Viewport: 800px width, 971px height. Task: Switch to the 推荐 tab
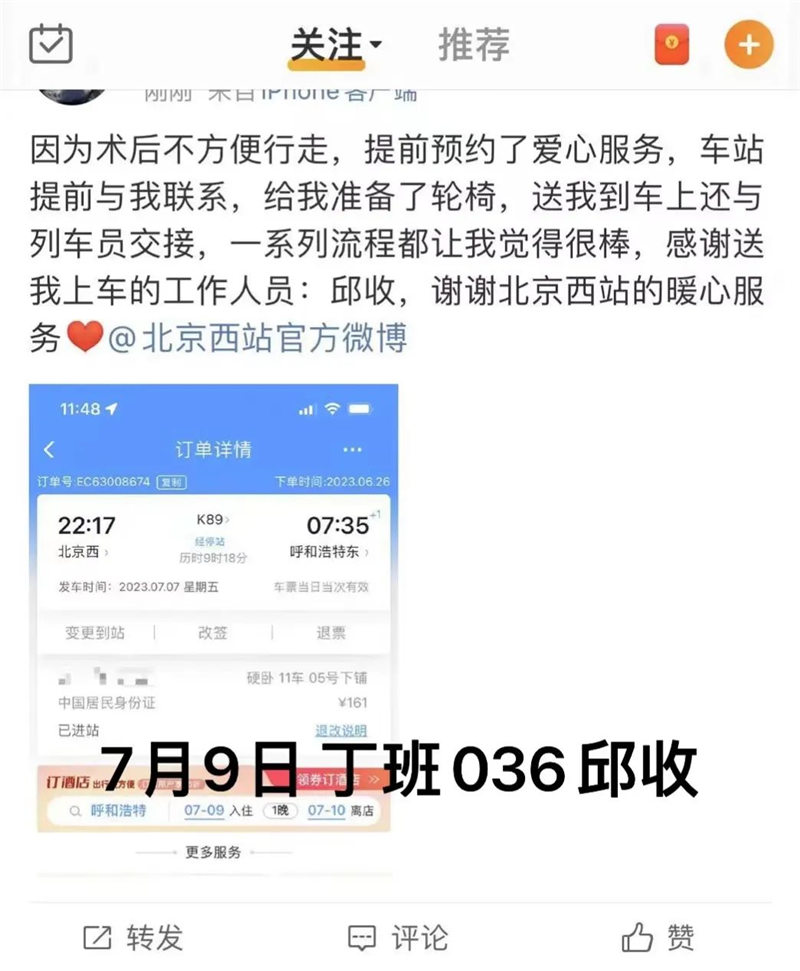(474, 45)
